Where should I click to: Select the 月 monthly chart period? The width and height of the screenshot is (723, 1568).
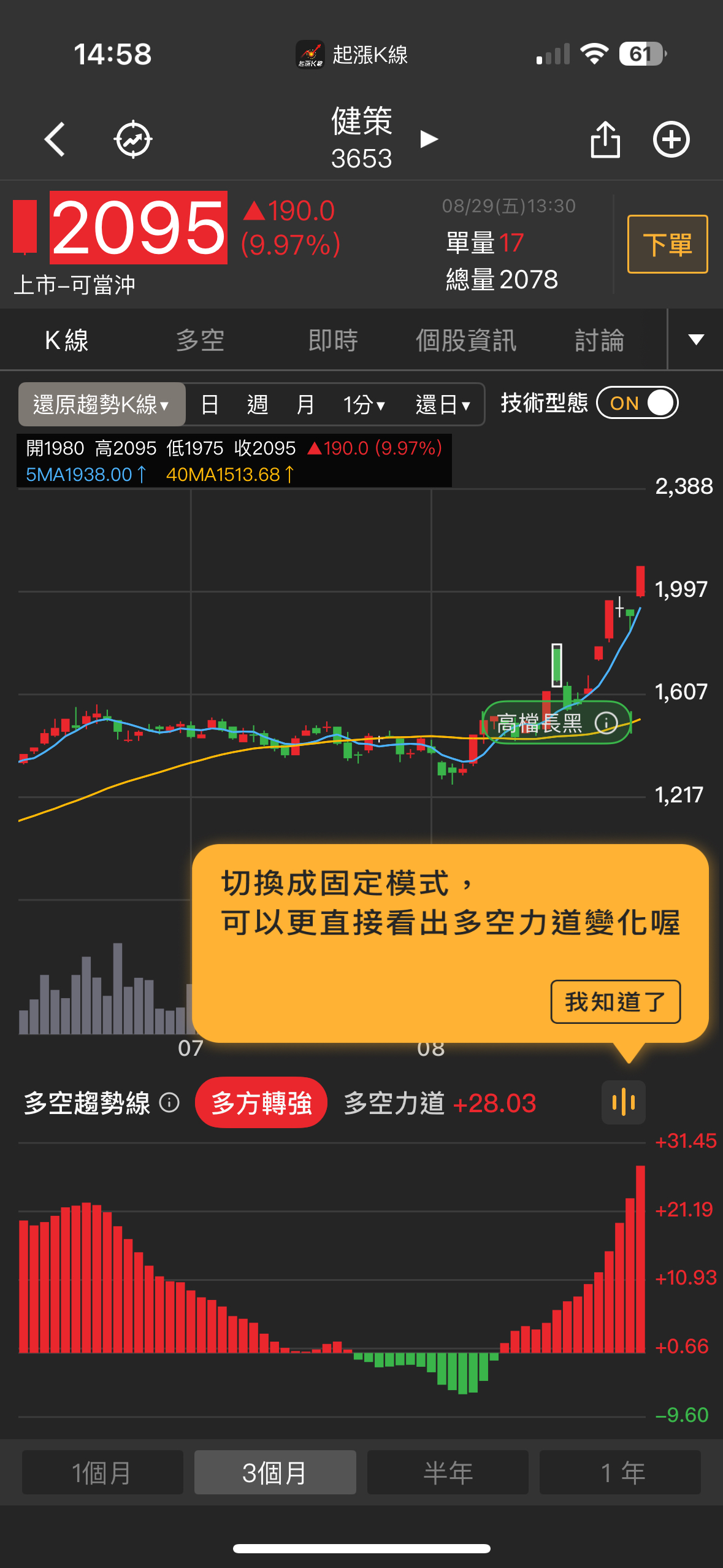click(305, 404)
